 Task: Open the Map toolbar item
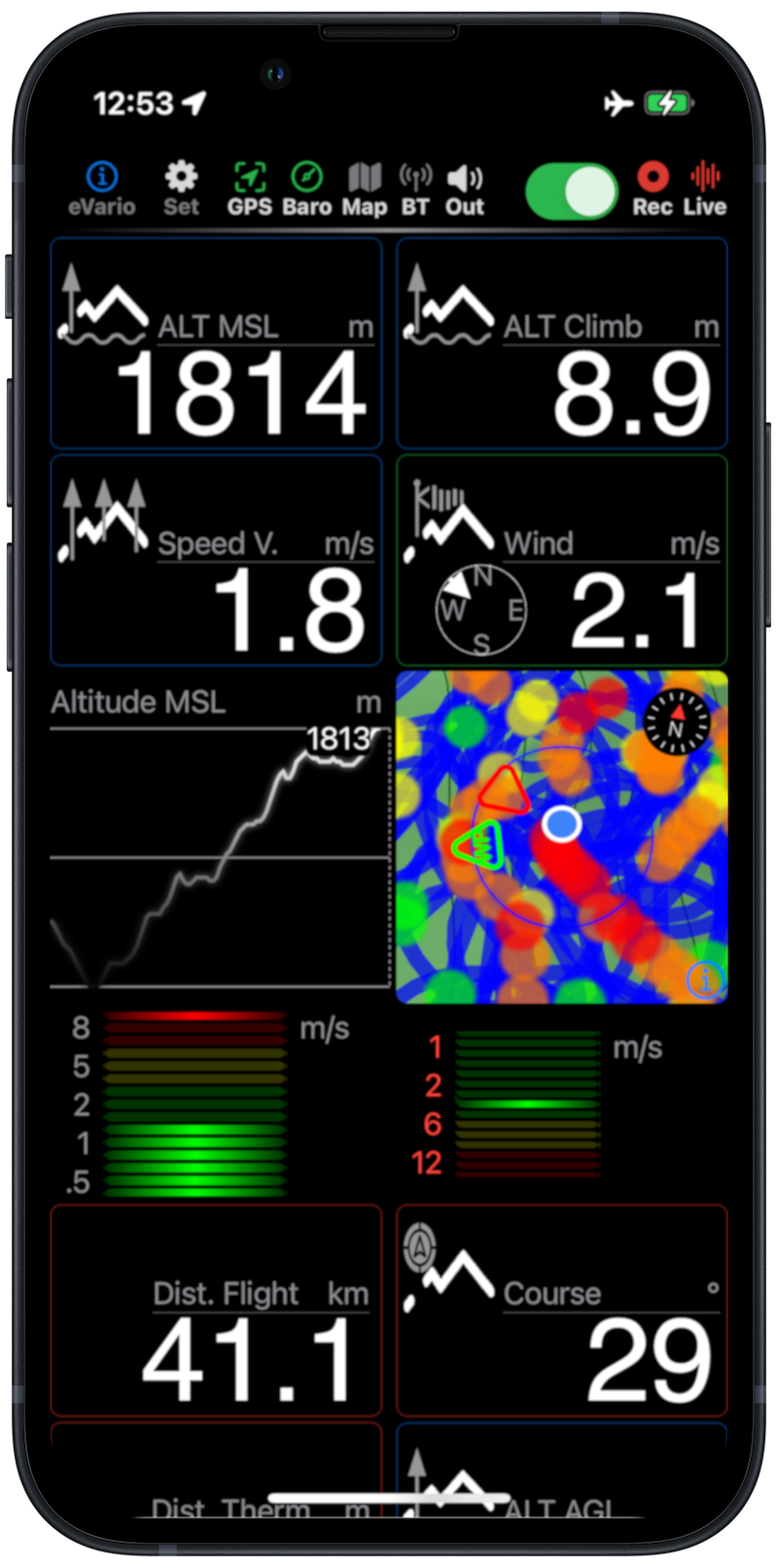pos(364,188)
